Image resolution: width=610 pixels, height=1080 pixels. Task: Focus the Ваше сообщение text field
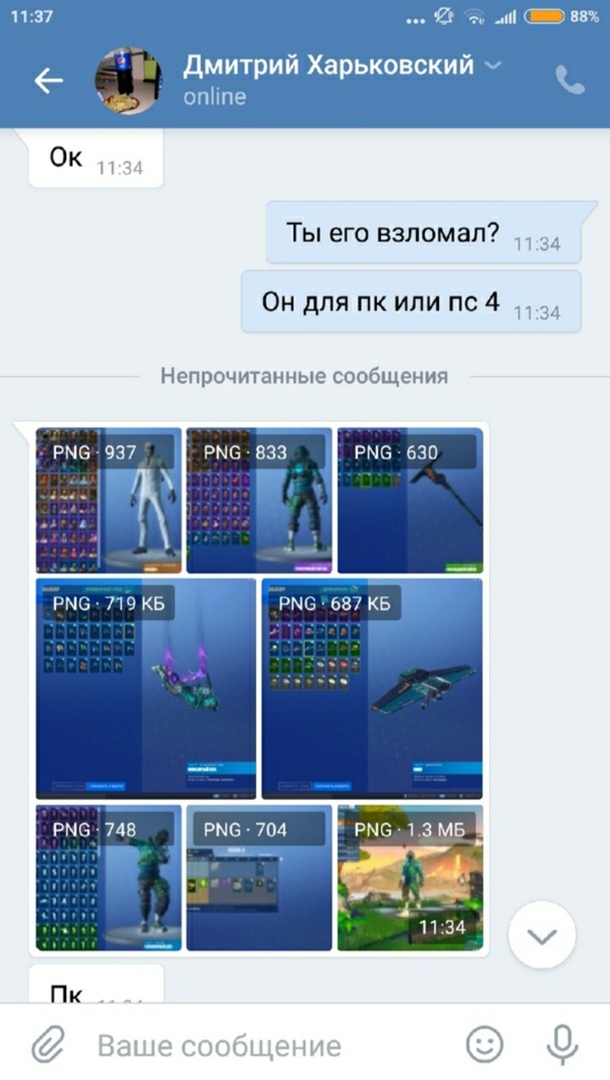(260, 1046)
